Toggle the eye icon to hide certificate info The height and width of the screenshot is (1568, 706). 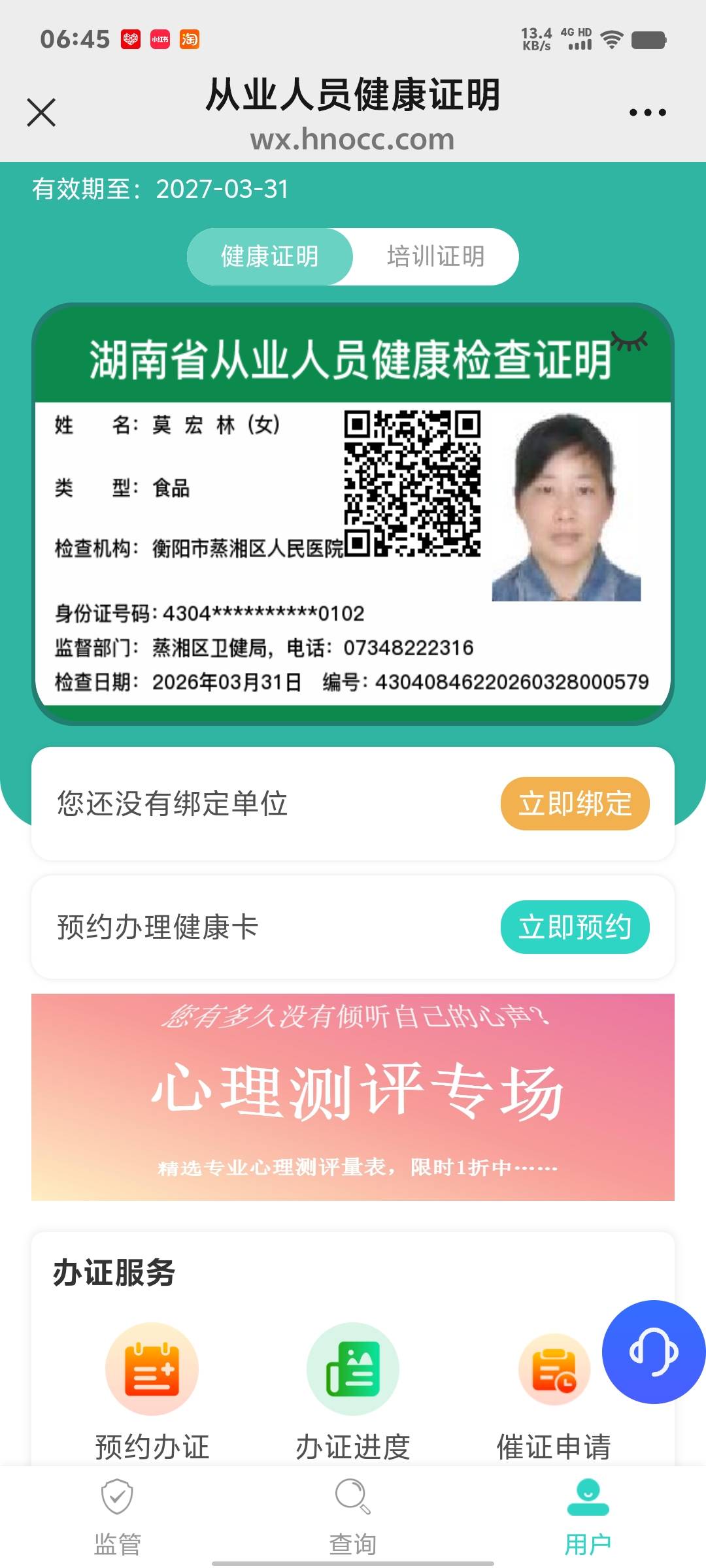pos(629,341)
